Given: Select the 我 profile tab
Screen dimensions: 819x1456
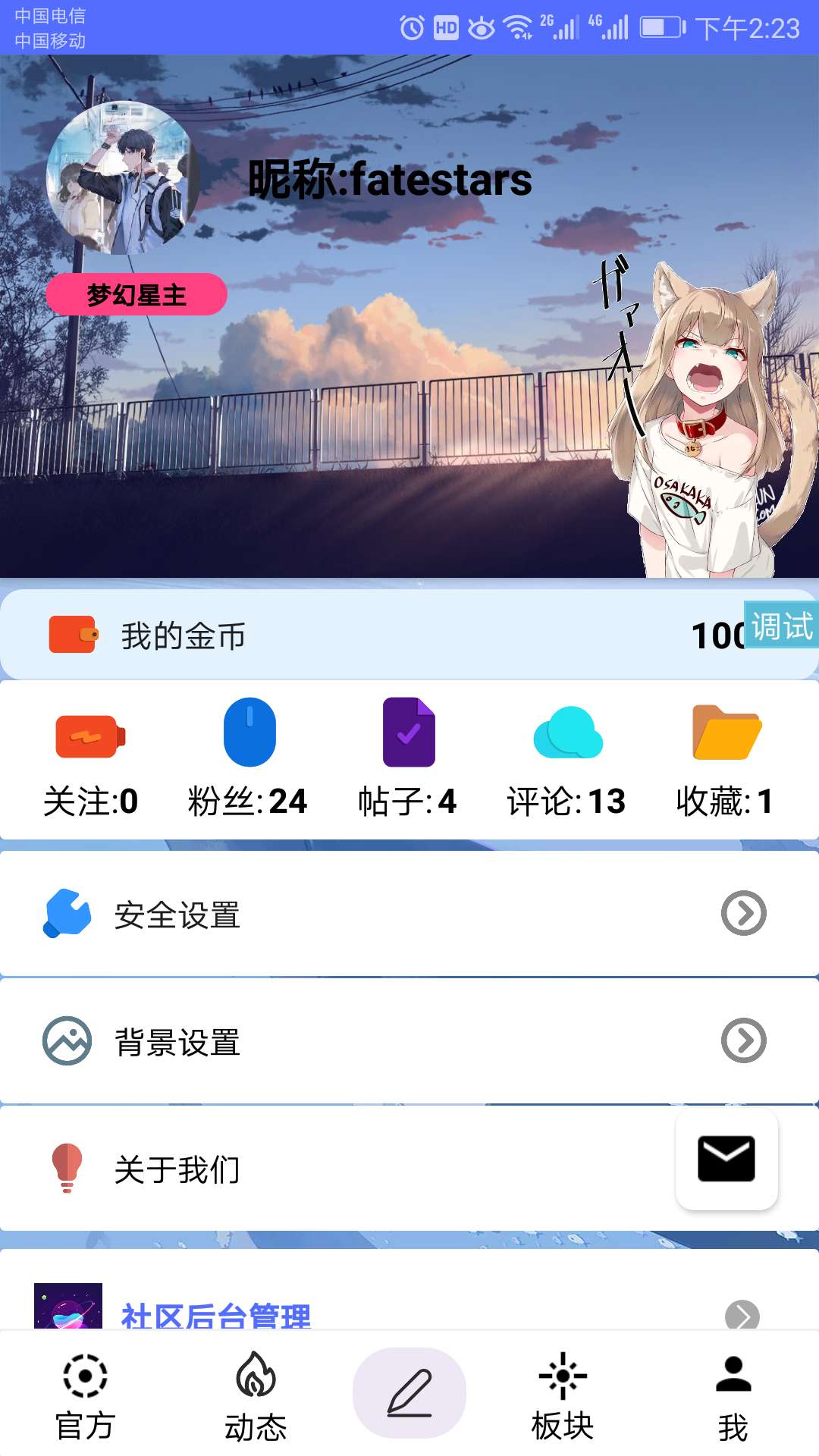Looking at the screenshot, I should coord(733,1395).
